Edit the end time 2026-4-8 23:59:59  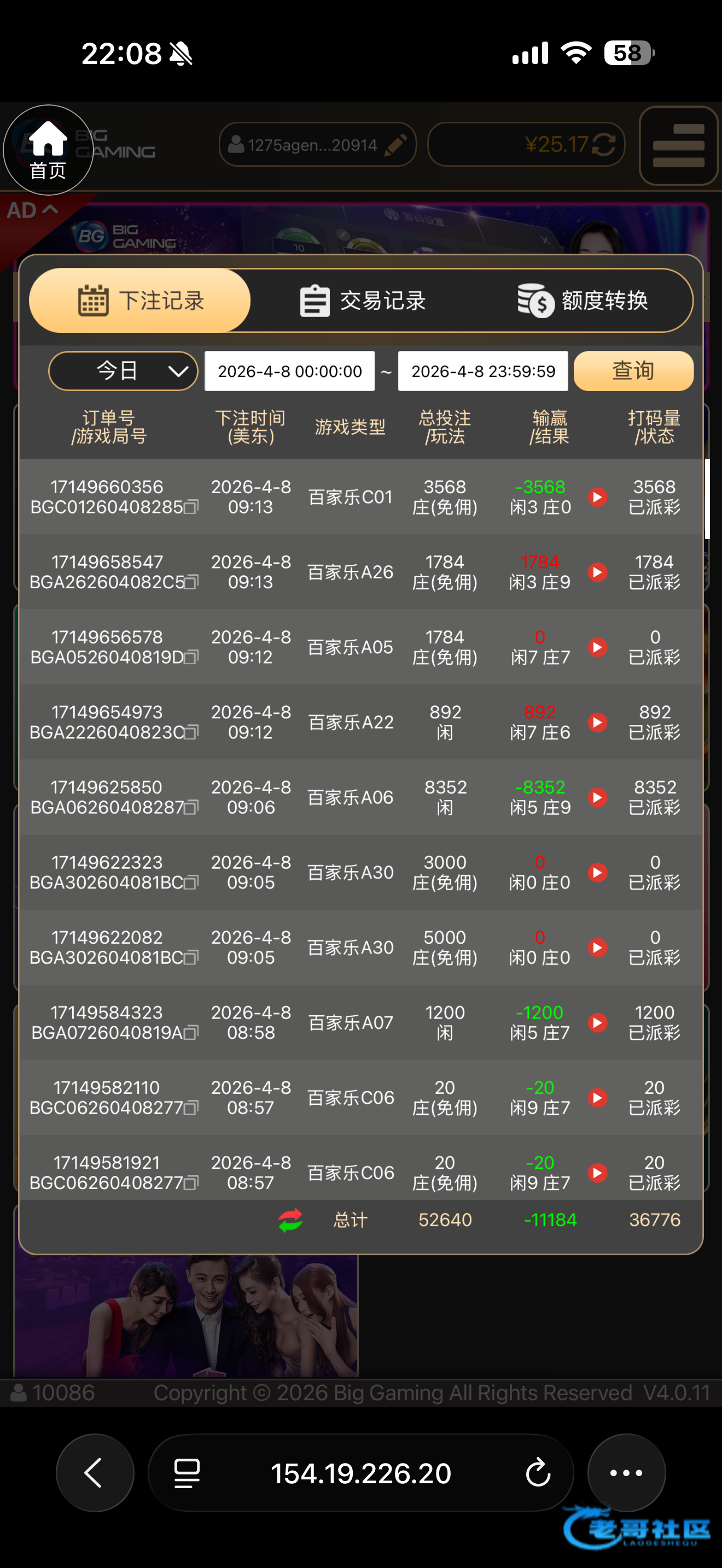(483, 371)
